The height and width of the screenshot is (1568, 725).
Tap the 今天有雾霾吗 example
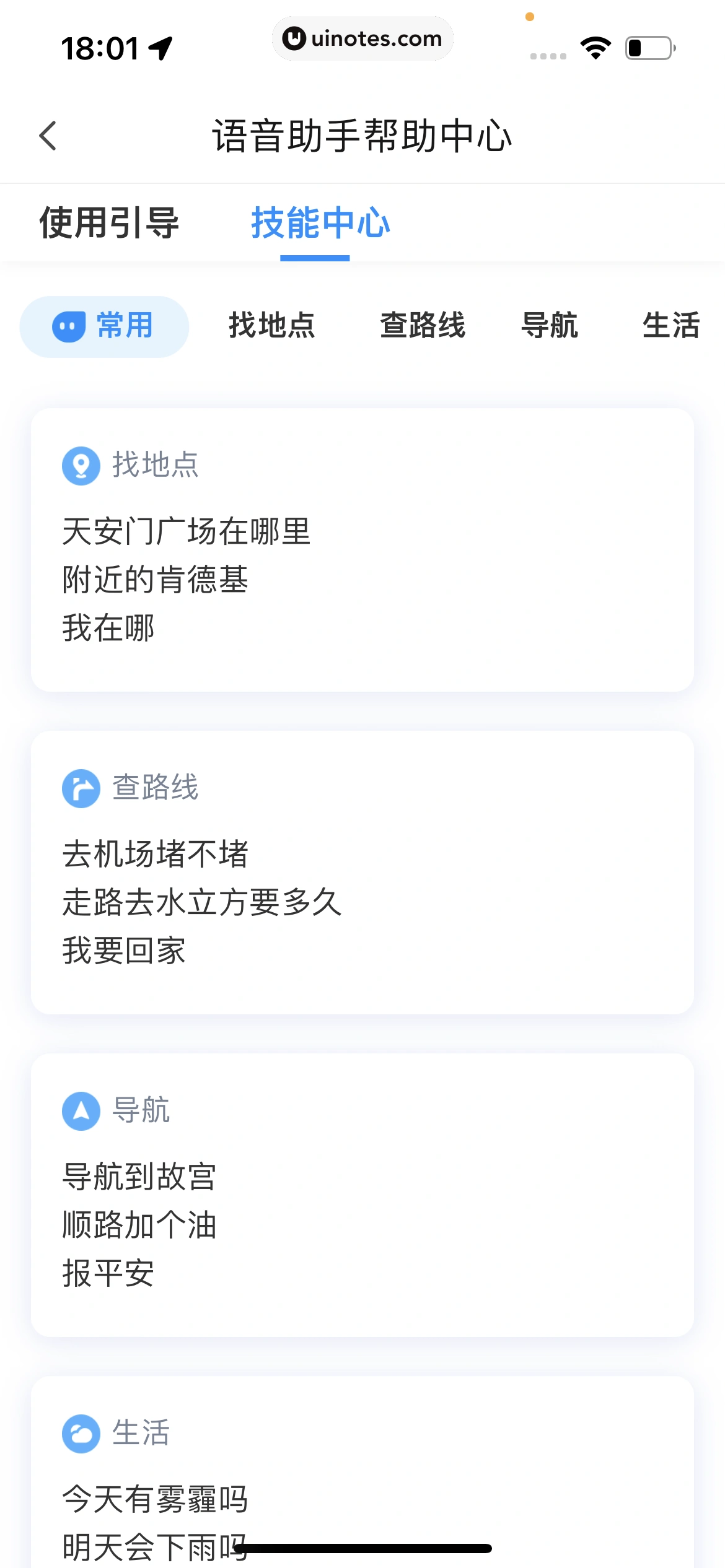155,1499
